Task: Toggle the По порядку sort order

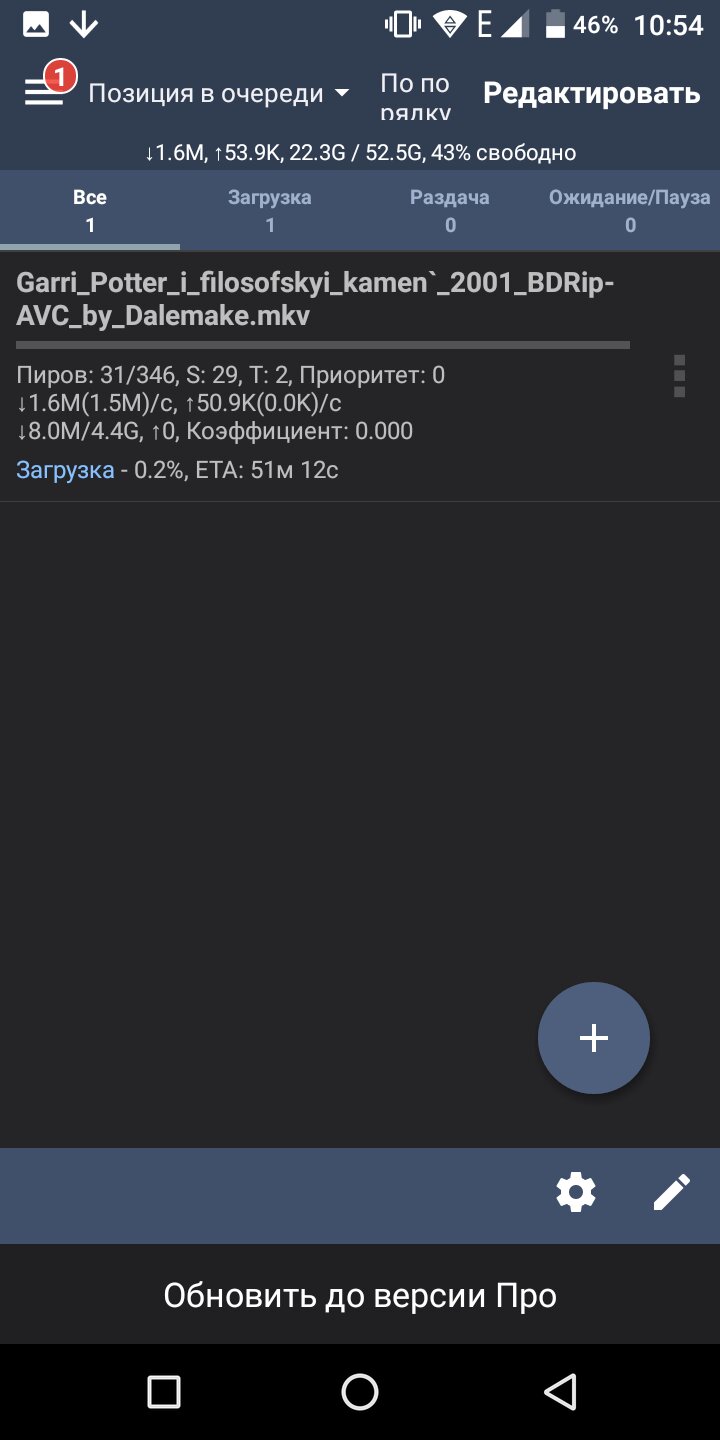Action: (415, 96)
